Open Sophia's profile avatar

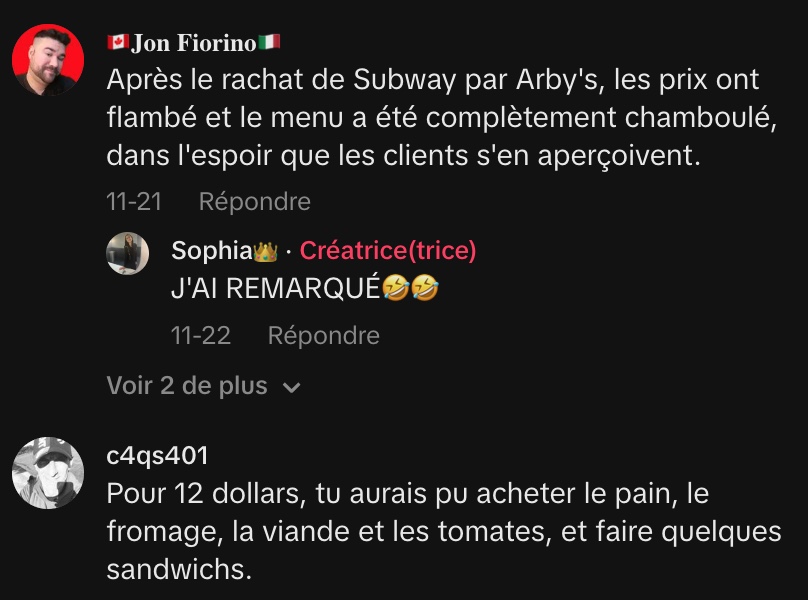(x=128, y=253)
